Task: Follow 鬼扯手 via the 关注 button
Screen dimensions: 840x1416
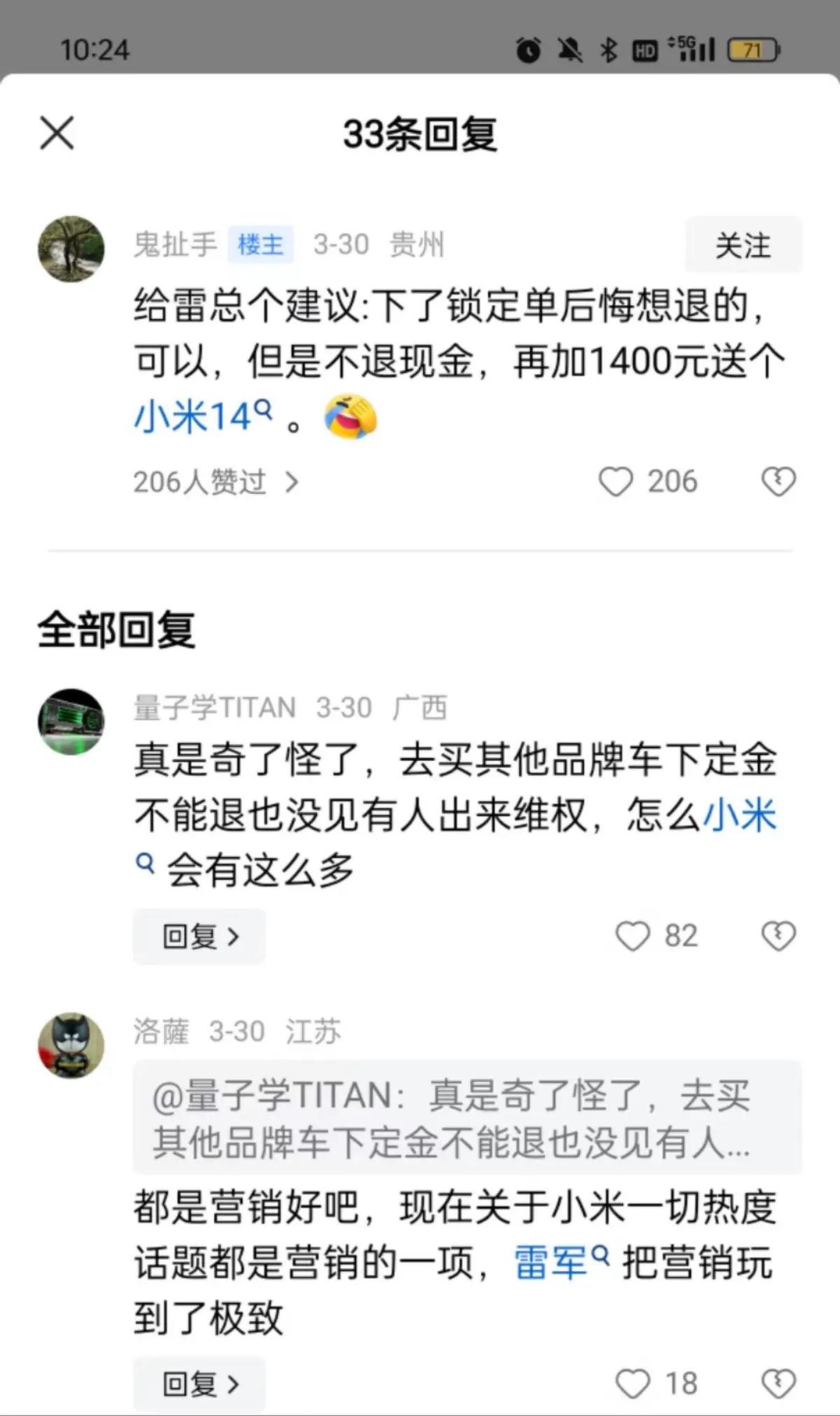Action: (743, 245)
